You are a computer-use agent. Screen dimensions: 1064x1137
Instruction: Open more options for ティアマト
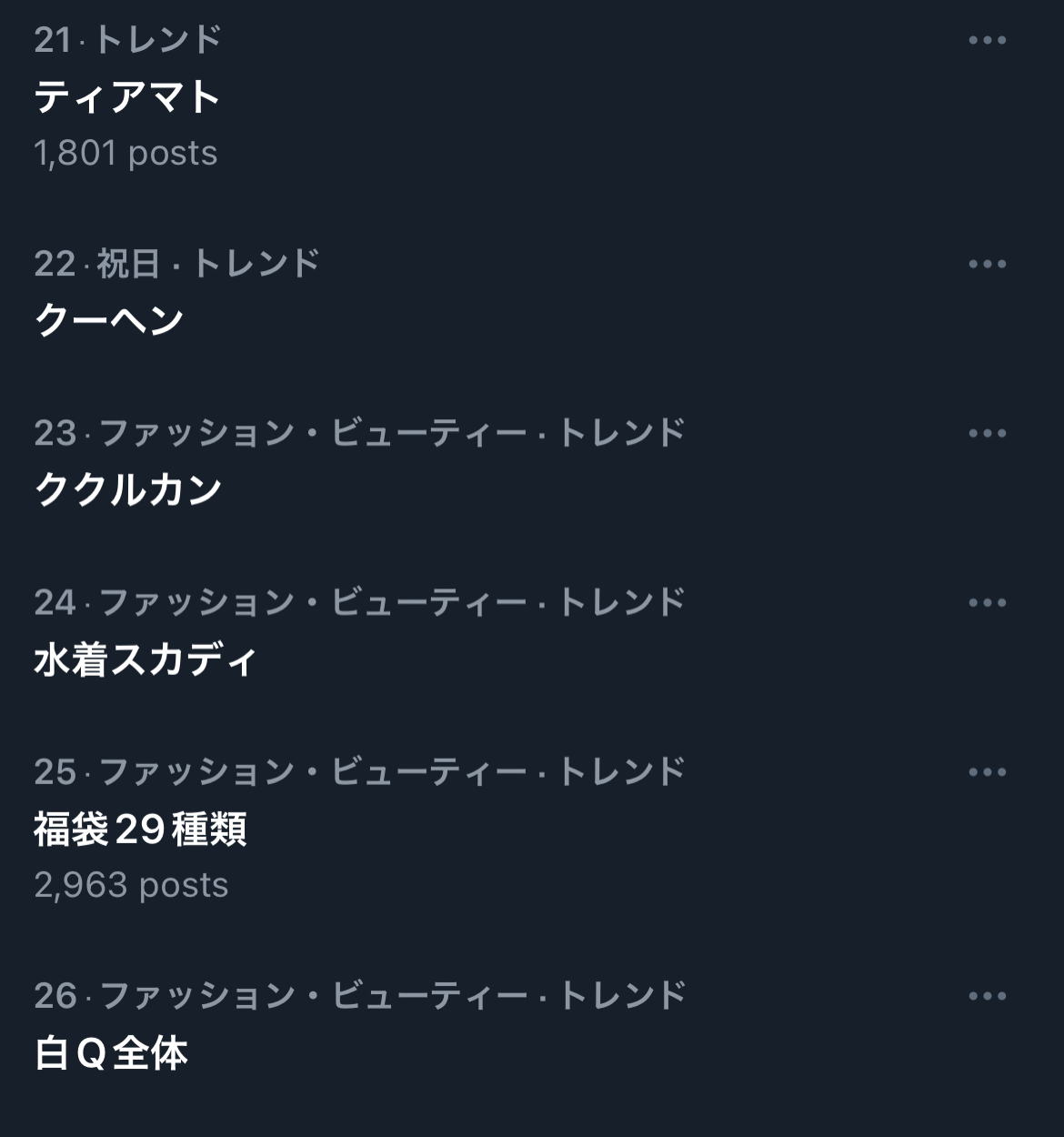tap(987, 41)
